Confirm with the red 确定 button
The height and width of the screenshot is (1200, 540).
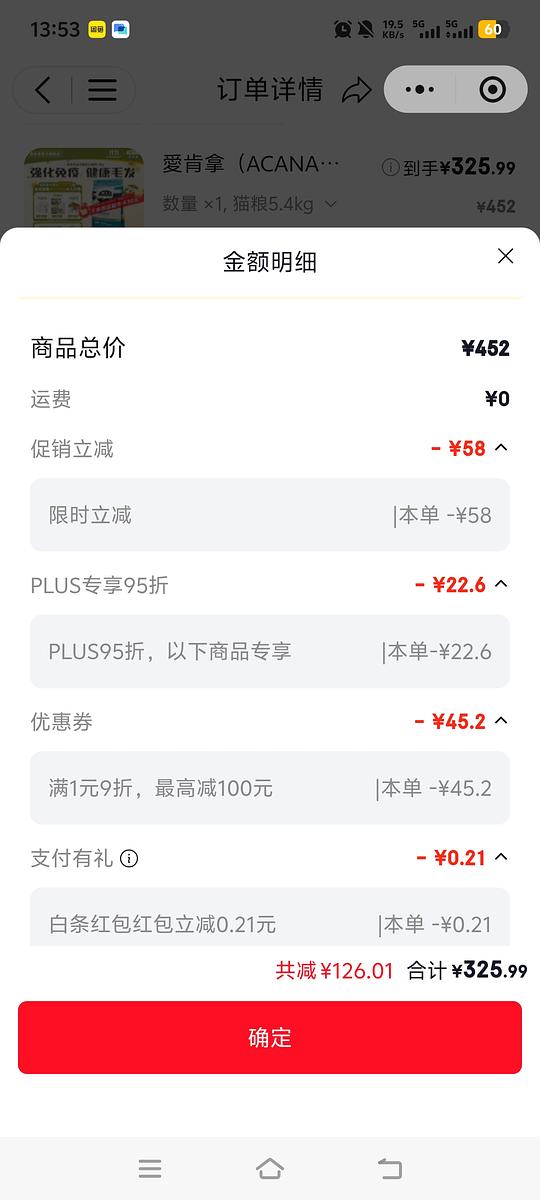point(270,1037)
